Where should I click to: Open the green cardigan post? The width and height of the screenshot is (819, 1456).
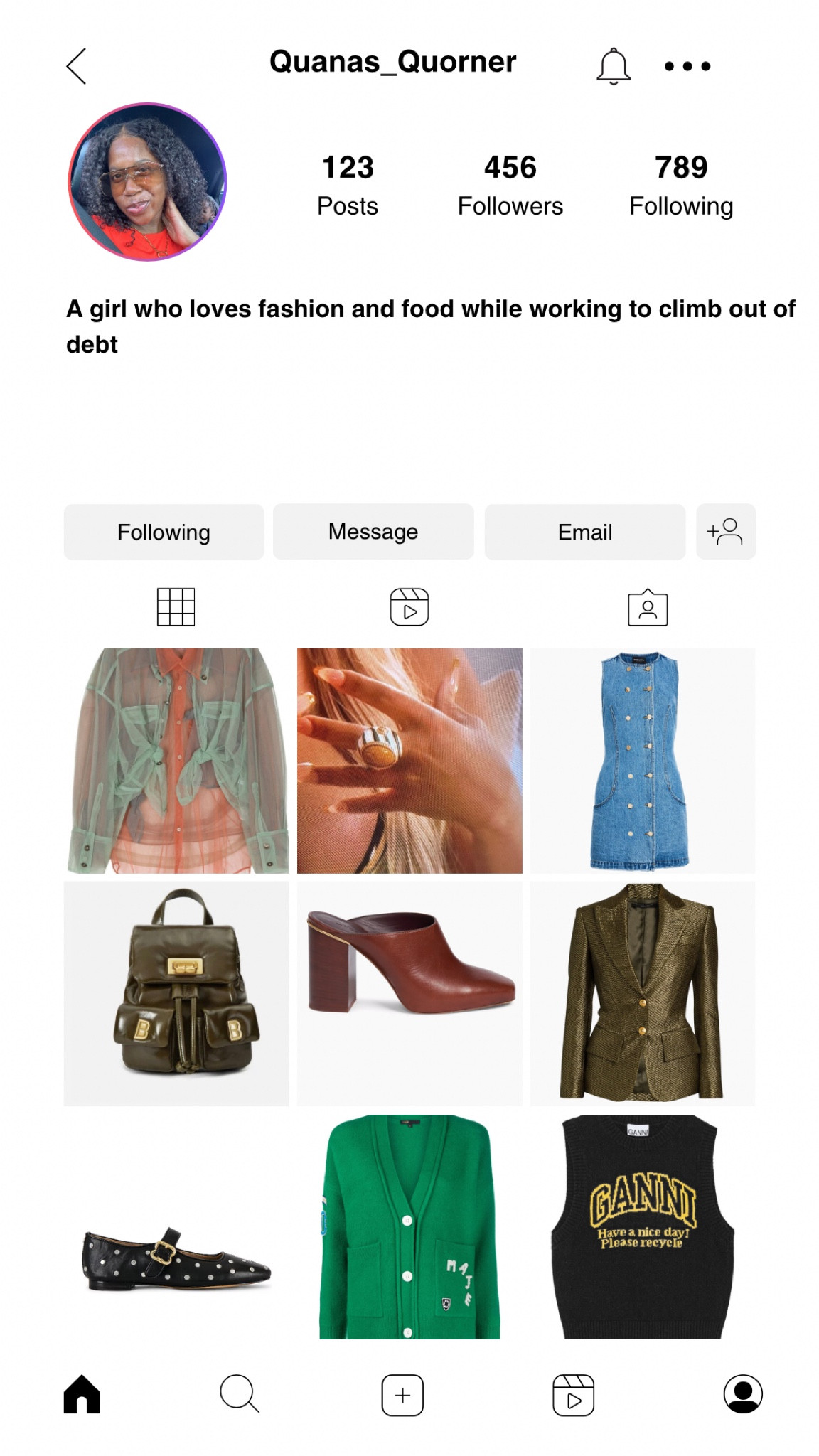pyautogui.click(x=409, y=1226)
